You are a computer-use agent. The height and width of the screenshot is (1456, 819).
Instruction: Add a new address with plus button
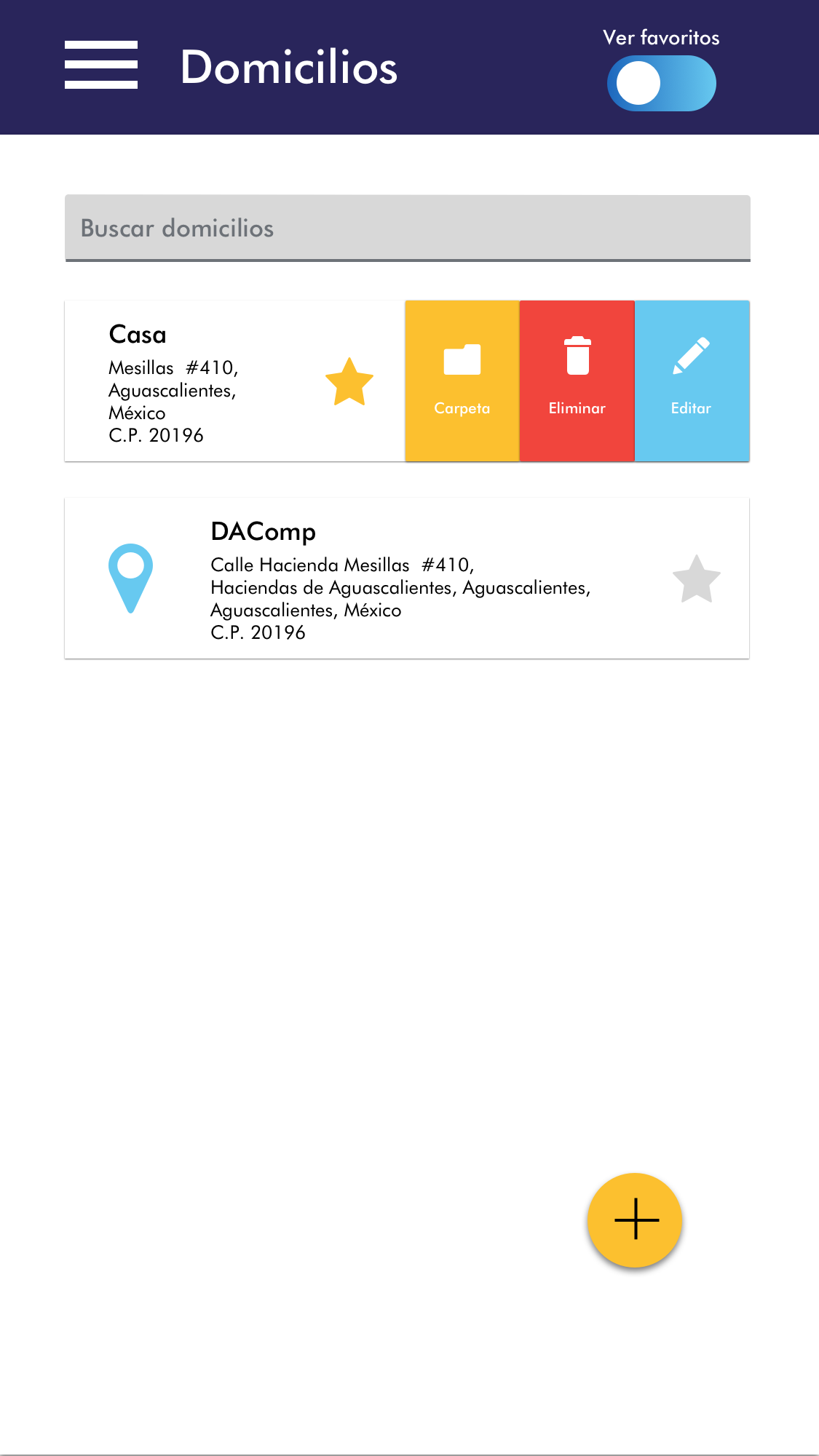point(635,1220)
